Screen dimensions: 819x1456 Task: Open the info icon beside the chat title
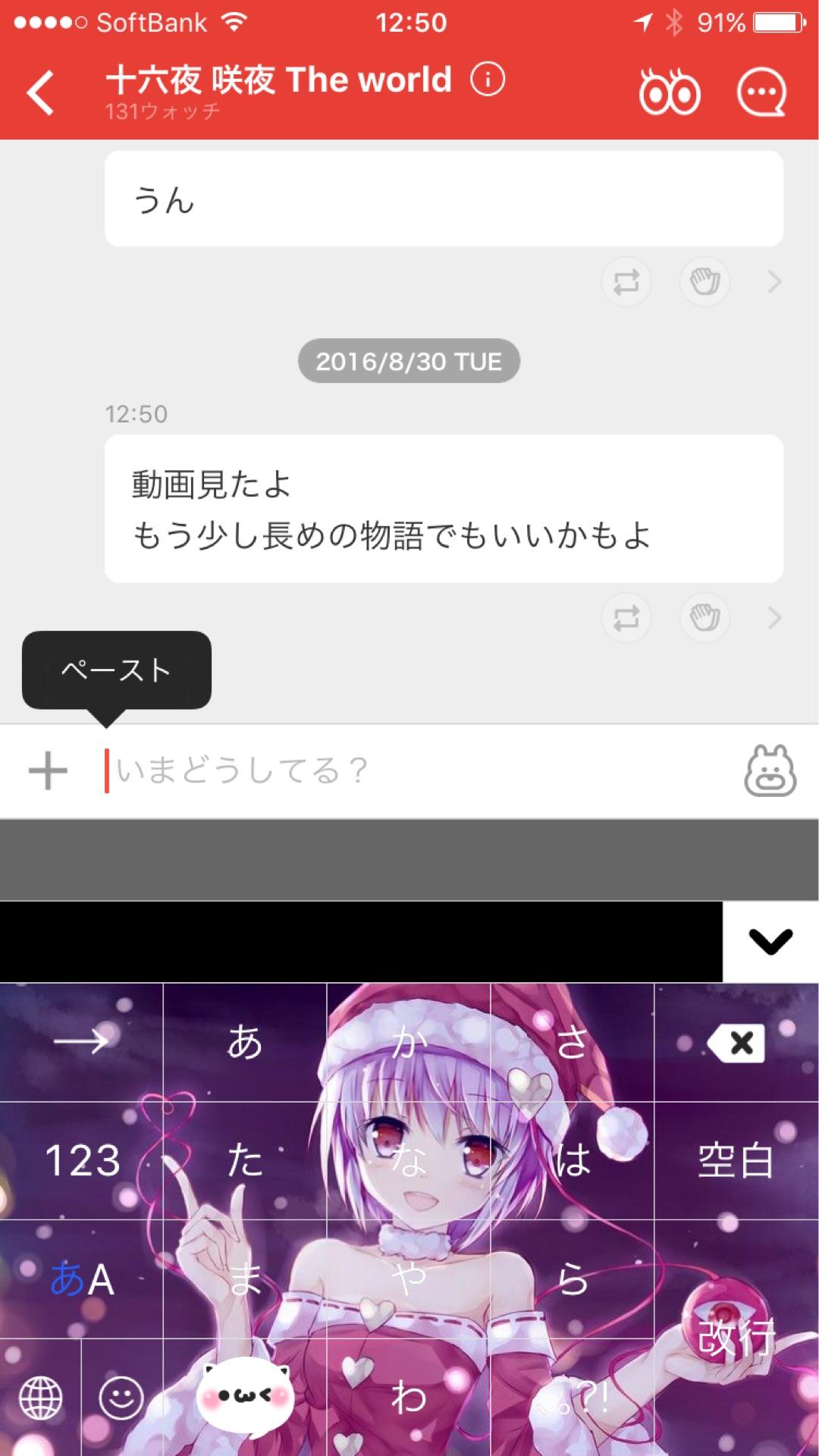click(x=489, y=78)
